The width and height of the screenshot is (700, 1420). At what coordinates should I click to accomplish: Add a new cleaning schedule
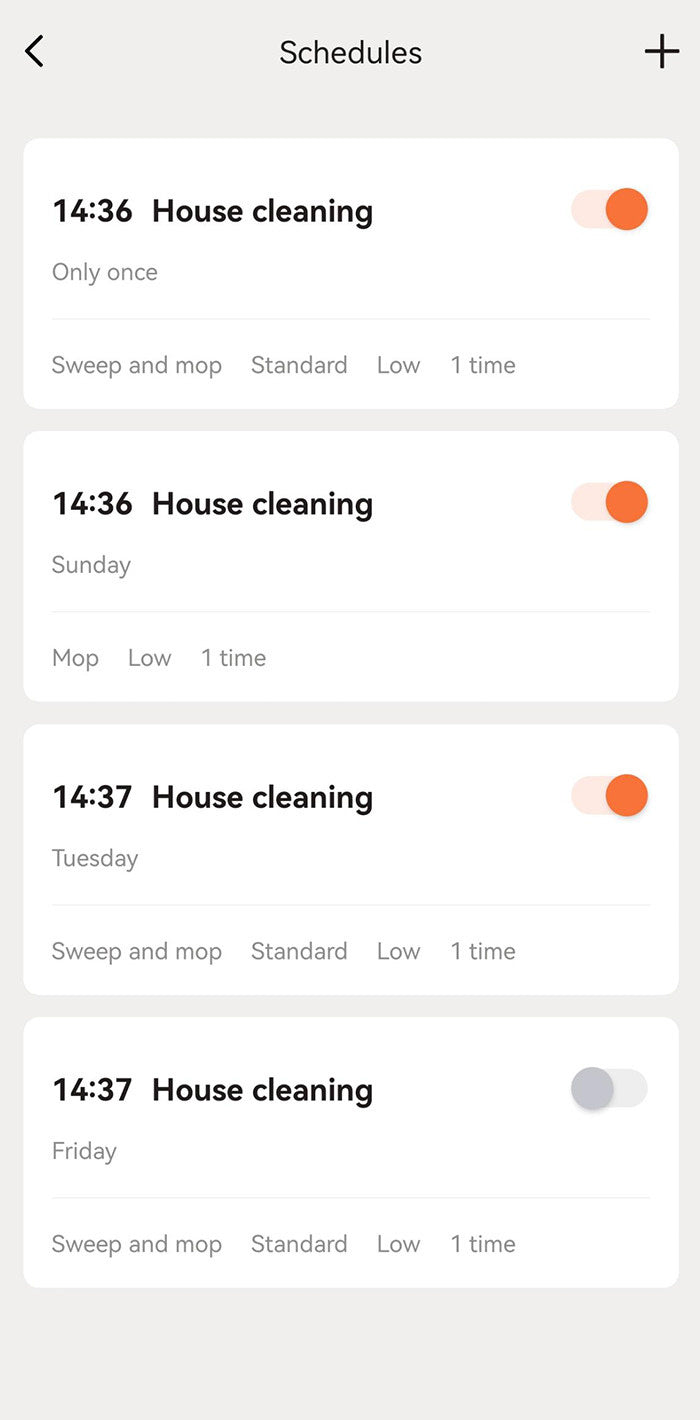(662, 51)
